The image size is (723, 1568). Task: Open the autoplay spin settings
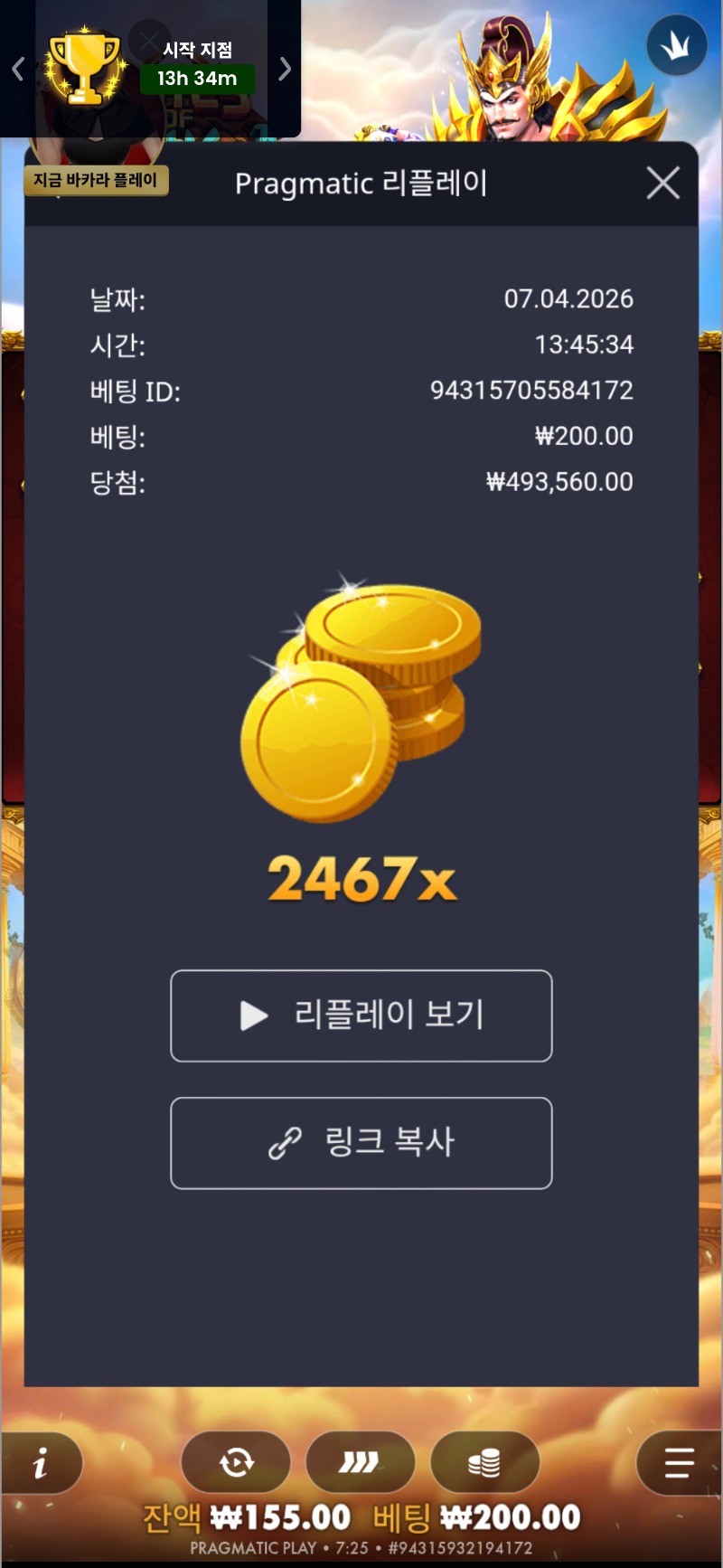(x=236, y=1462)
